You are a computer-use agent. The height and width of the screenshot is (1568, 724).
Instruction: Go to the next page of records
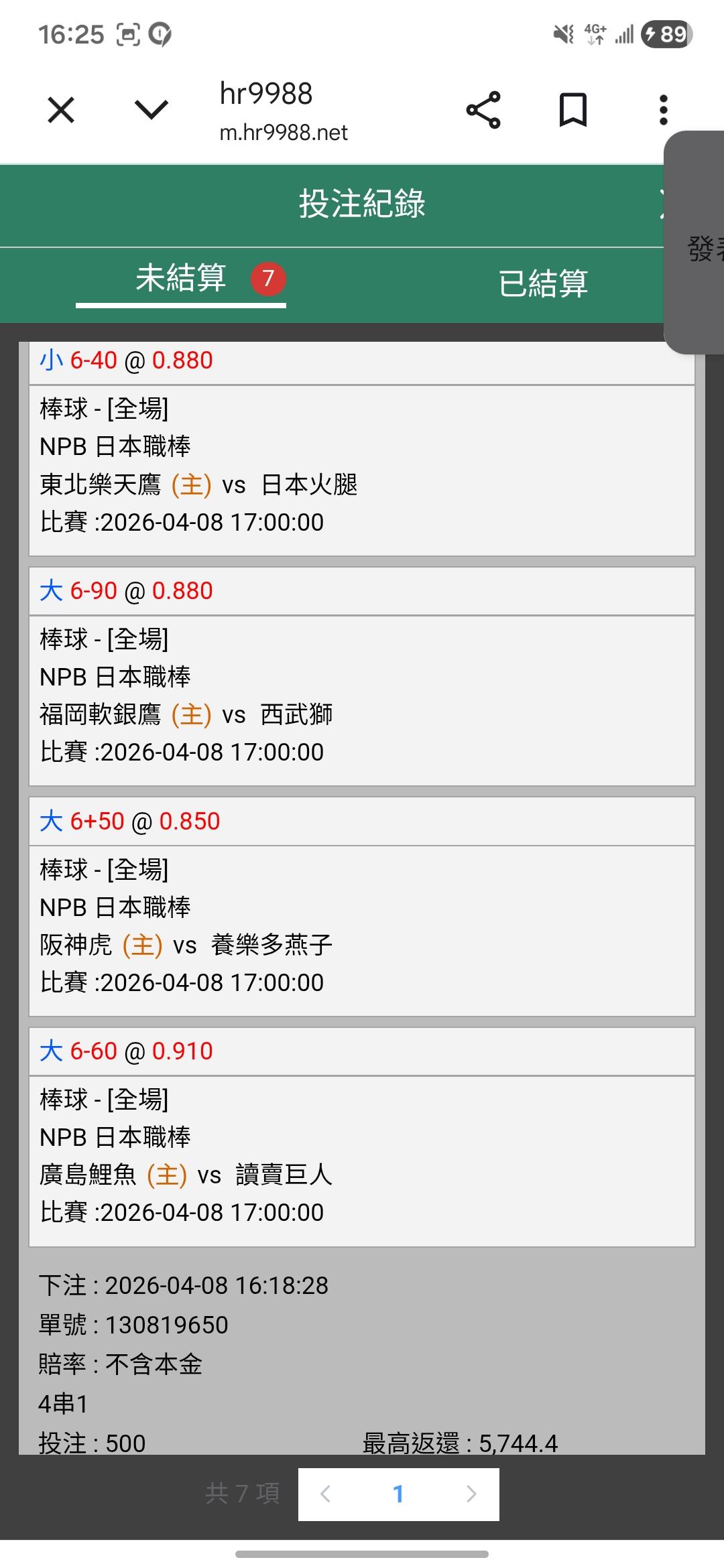[471, 1494]
